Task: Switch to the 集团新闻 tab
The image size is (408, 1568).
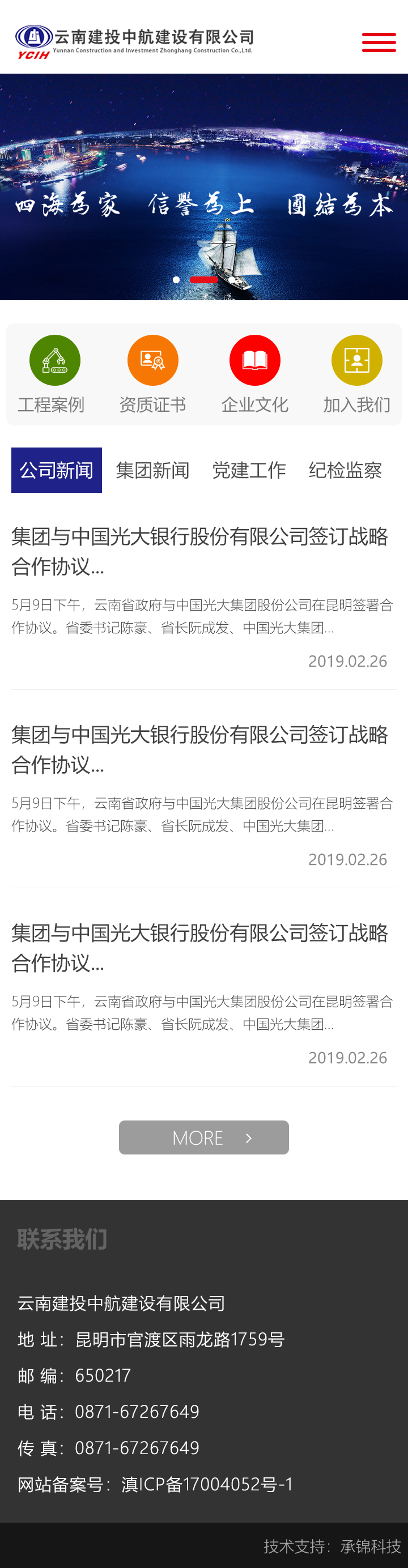Action: [x=152, y=470]
